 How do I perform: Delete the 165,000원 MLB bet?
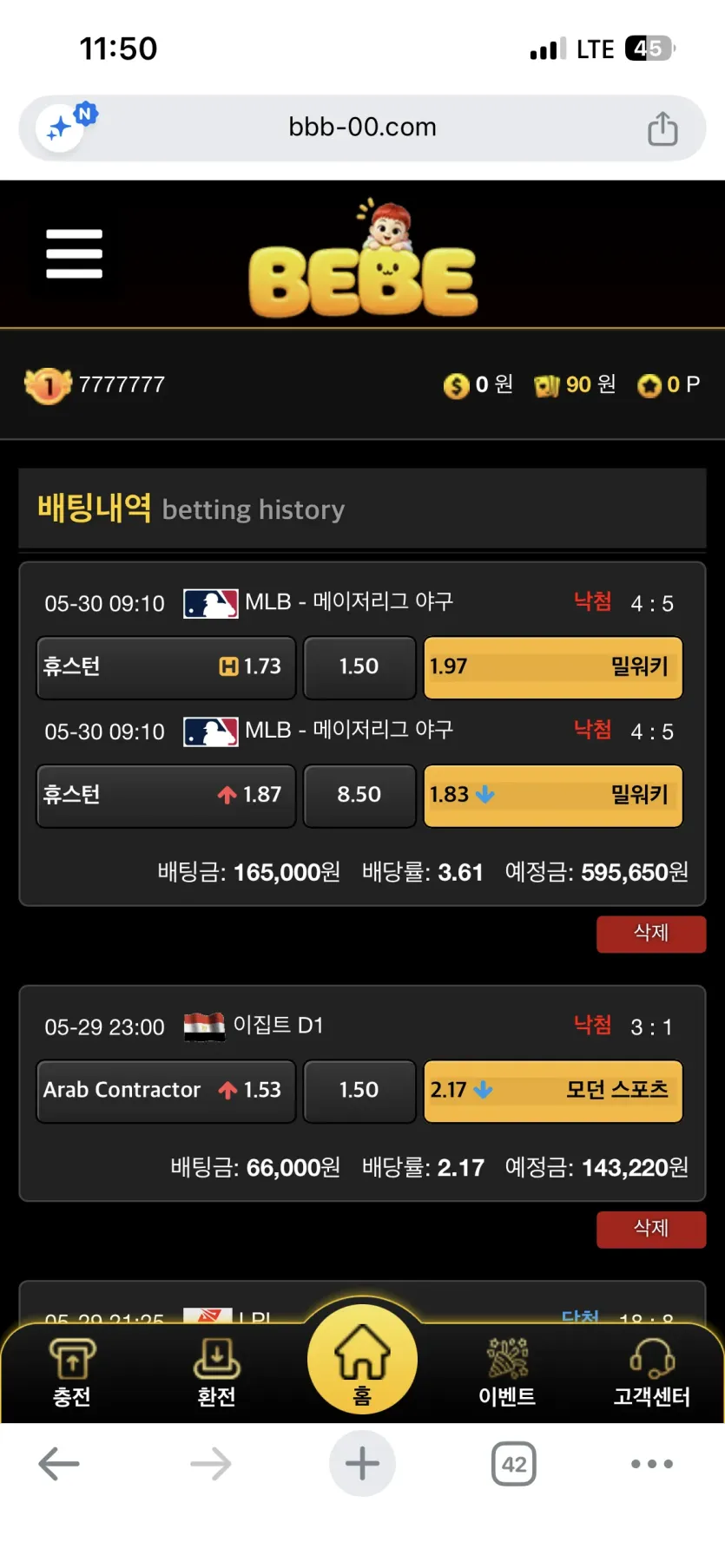(x=650, y=934)
